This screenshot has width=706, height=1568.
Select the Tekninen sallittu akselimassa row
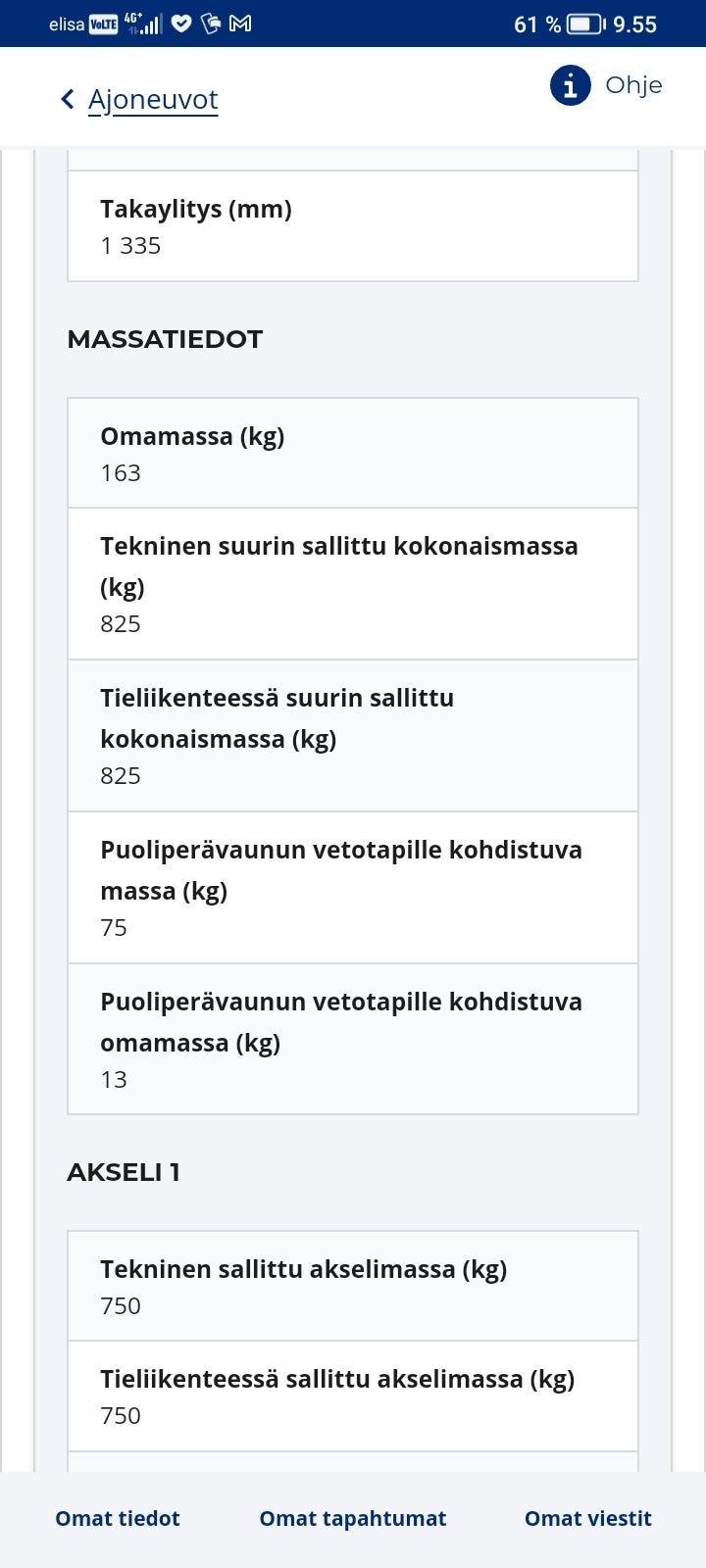(353, 1286)
